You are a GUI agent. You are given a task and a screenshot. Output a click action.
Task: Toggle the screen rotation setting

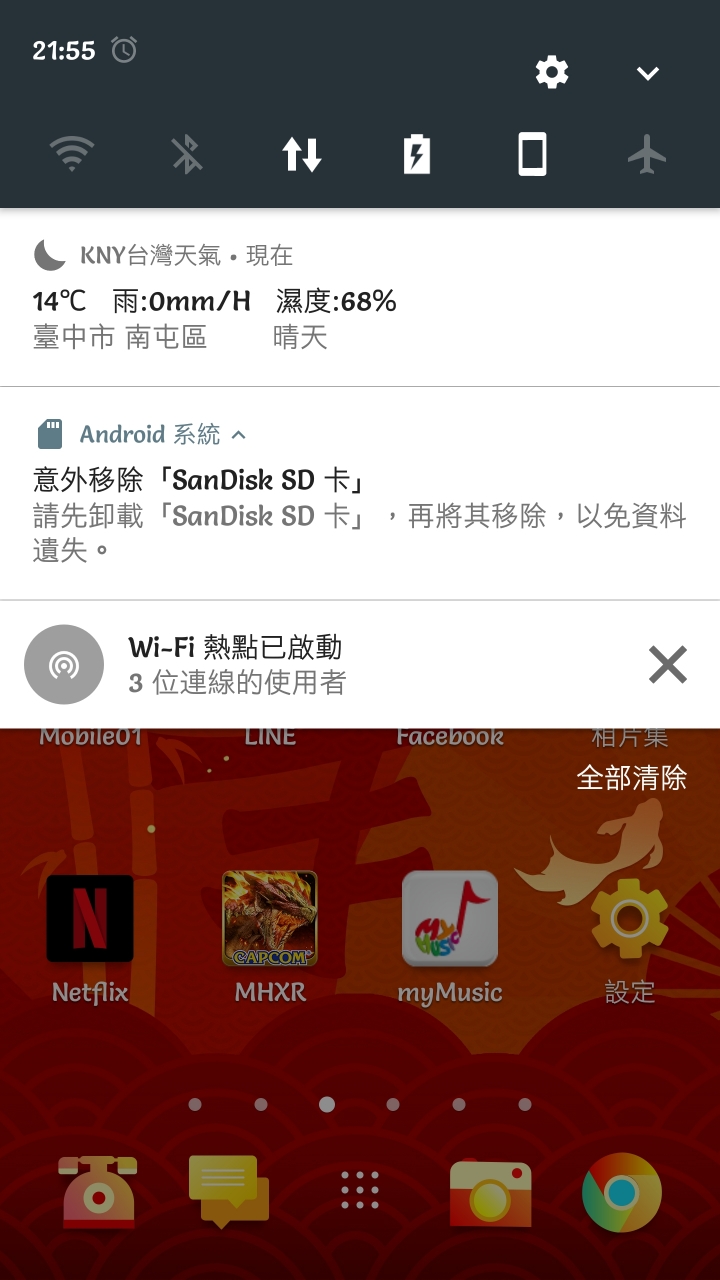click(532, 155)
